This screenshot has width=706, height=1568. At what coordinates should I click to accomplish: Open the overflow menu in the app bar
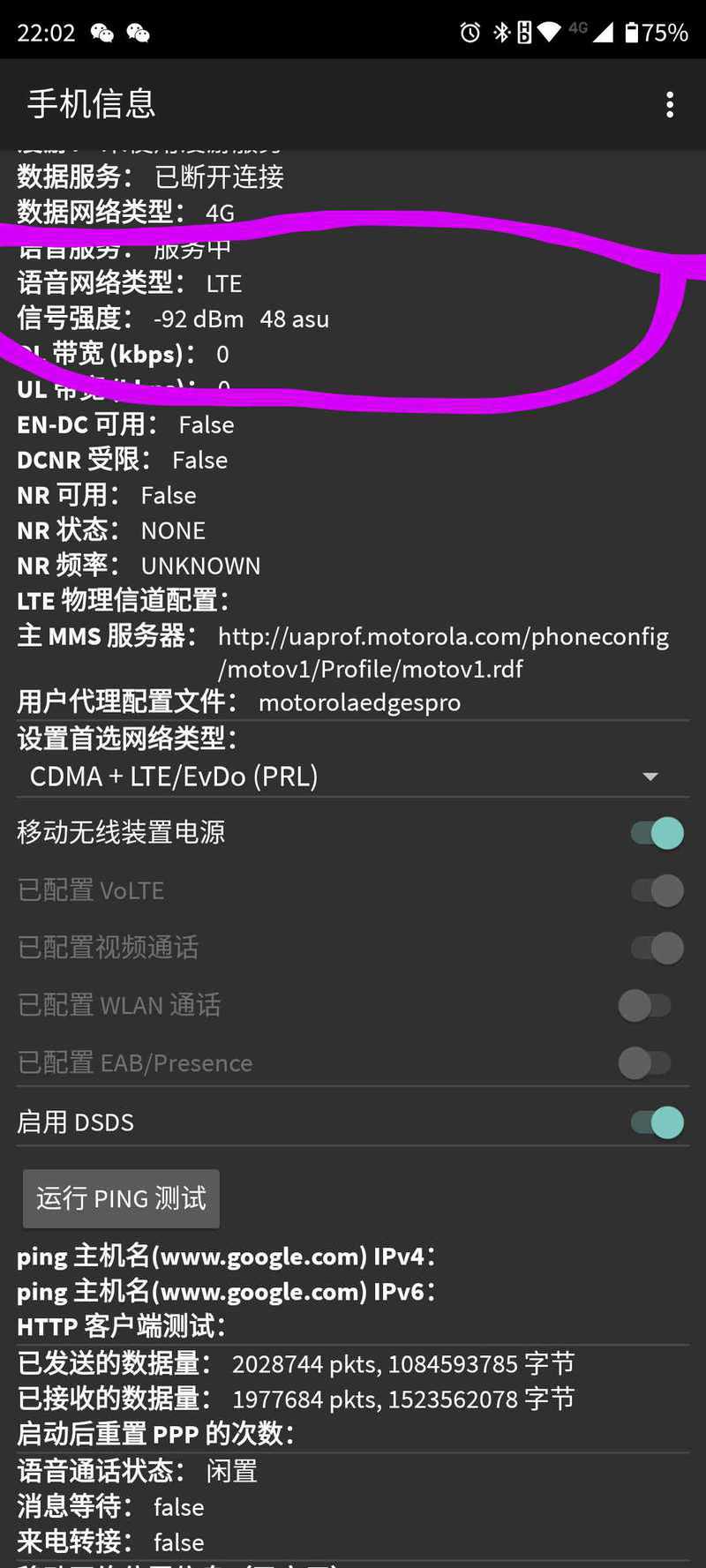[x=670, y=105]
